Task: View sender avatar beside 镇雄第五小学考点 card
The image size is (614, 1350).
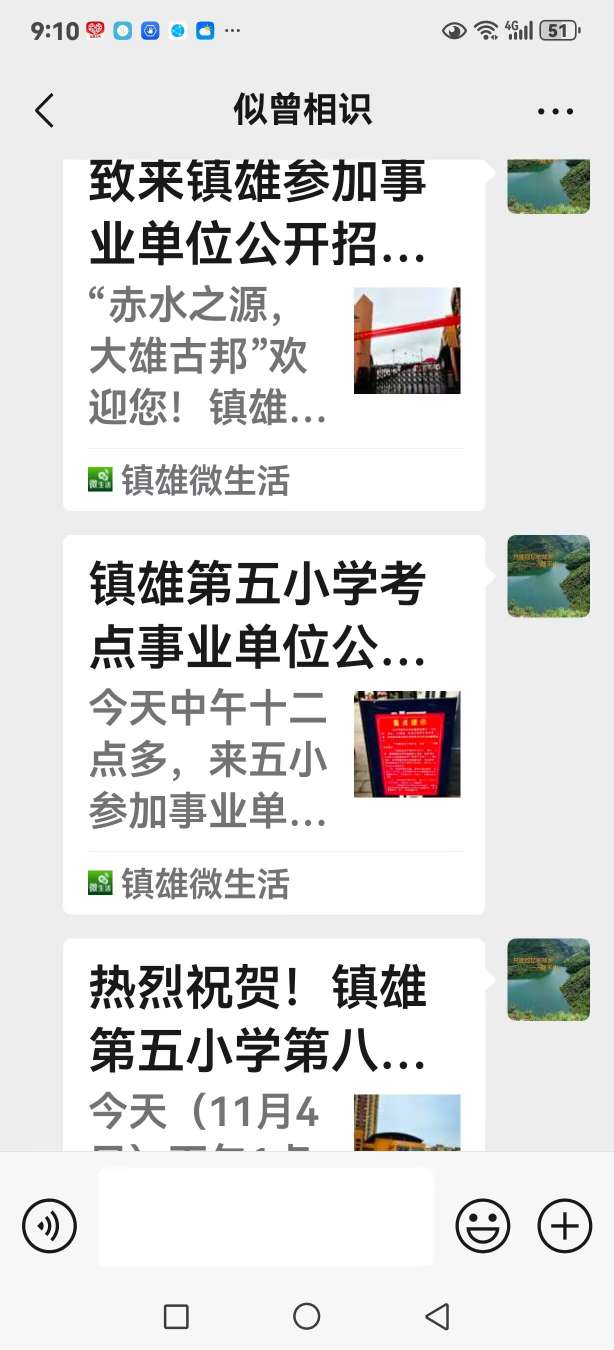Action: pyautogui.click(x=548, y=576)
